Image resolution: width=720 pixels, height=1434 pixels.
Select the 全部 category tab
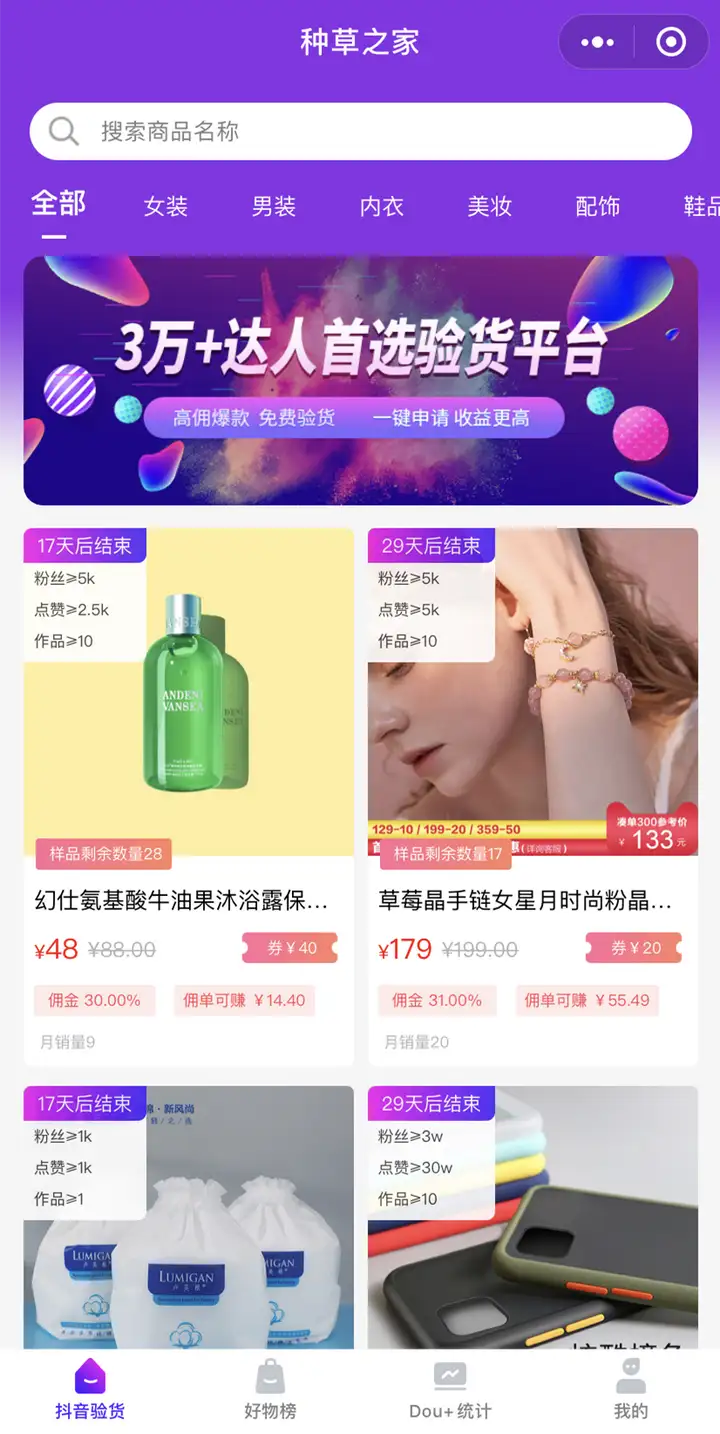58,205
